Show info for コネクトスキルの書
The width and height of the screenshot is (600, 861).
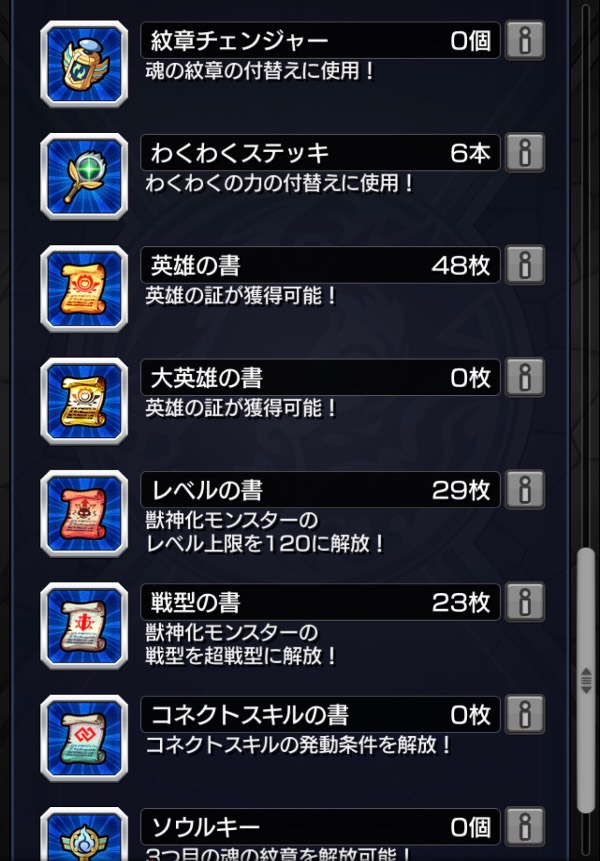click(x=525, y=714)
